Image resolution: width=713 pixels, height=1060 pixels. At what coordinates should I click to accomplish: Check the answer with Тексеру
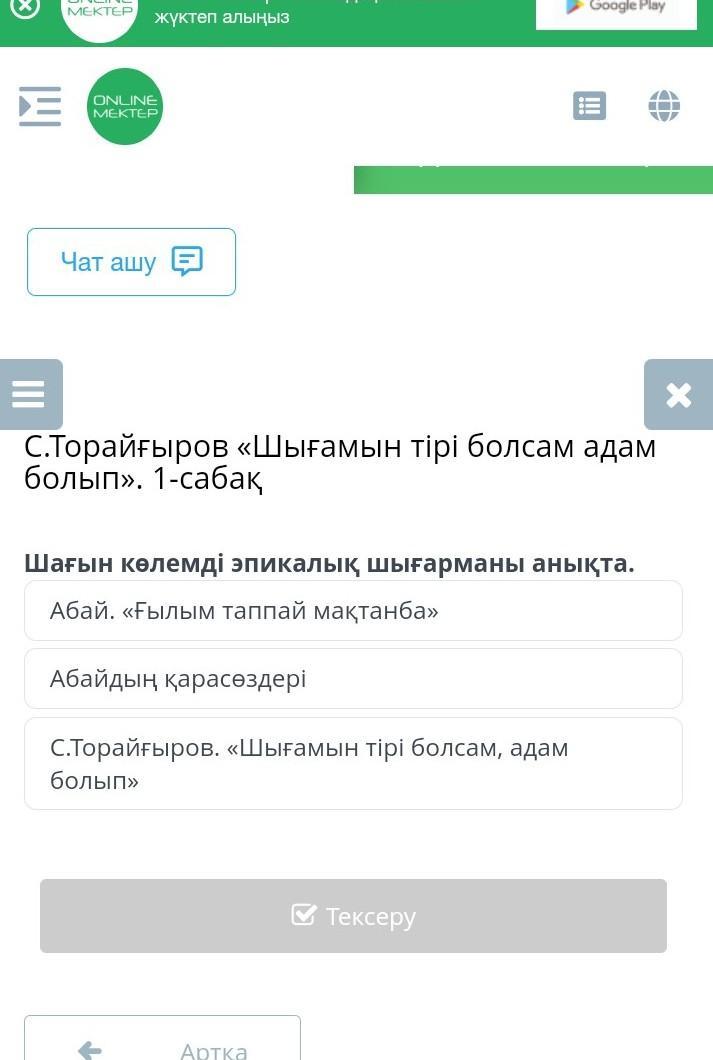(x=353, y=916)
